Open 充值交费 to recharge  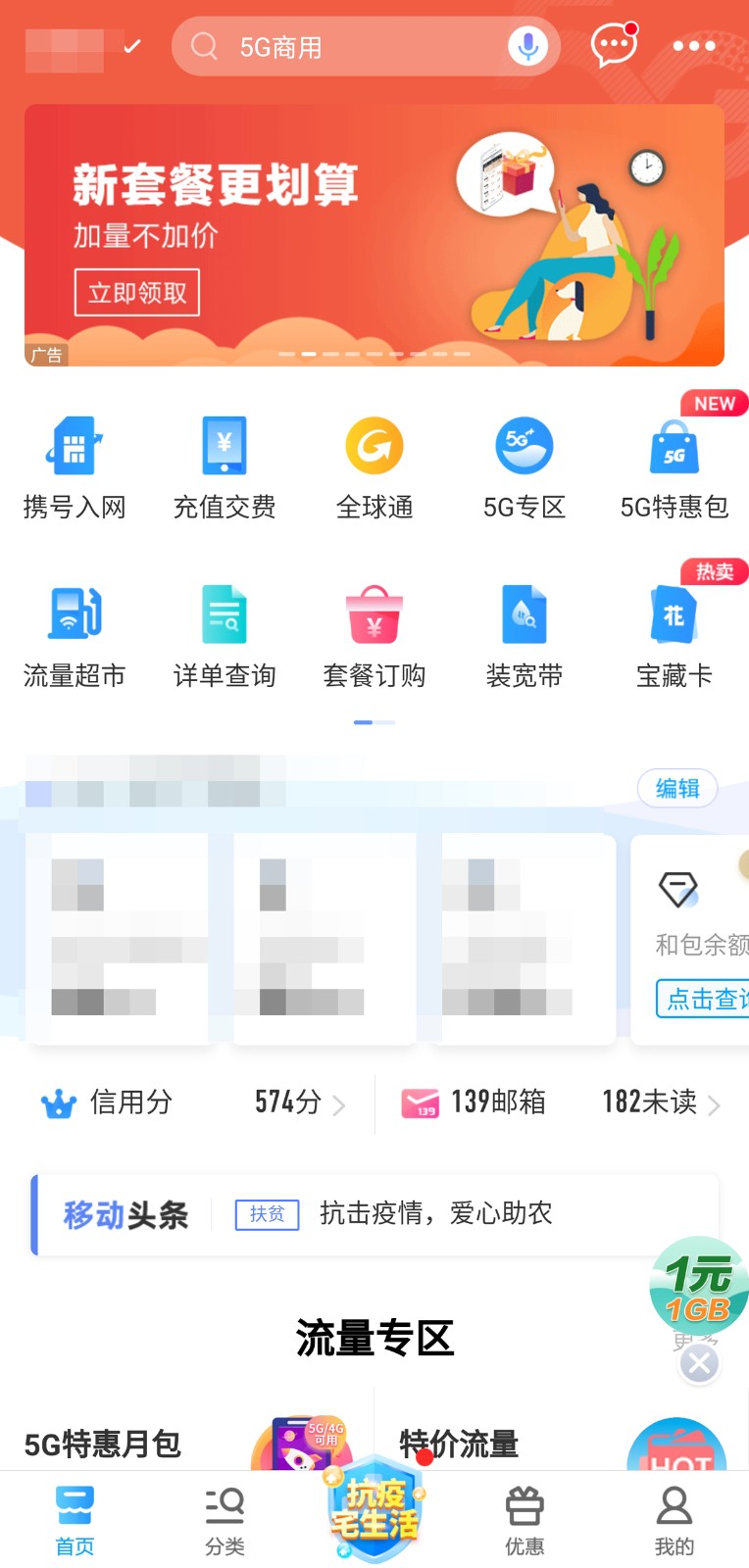(x=225, y=467)
